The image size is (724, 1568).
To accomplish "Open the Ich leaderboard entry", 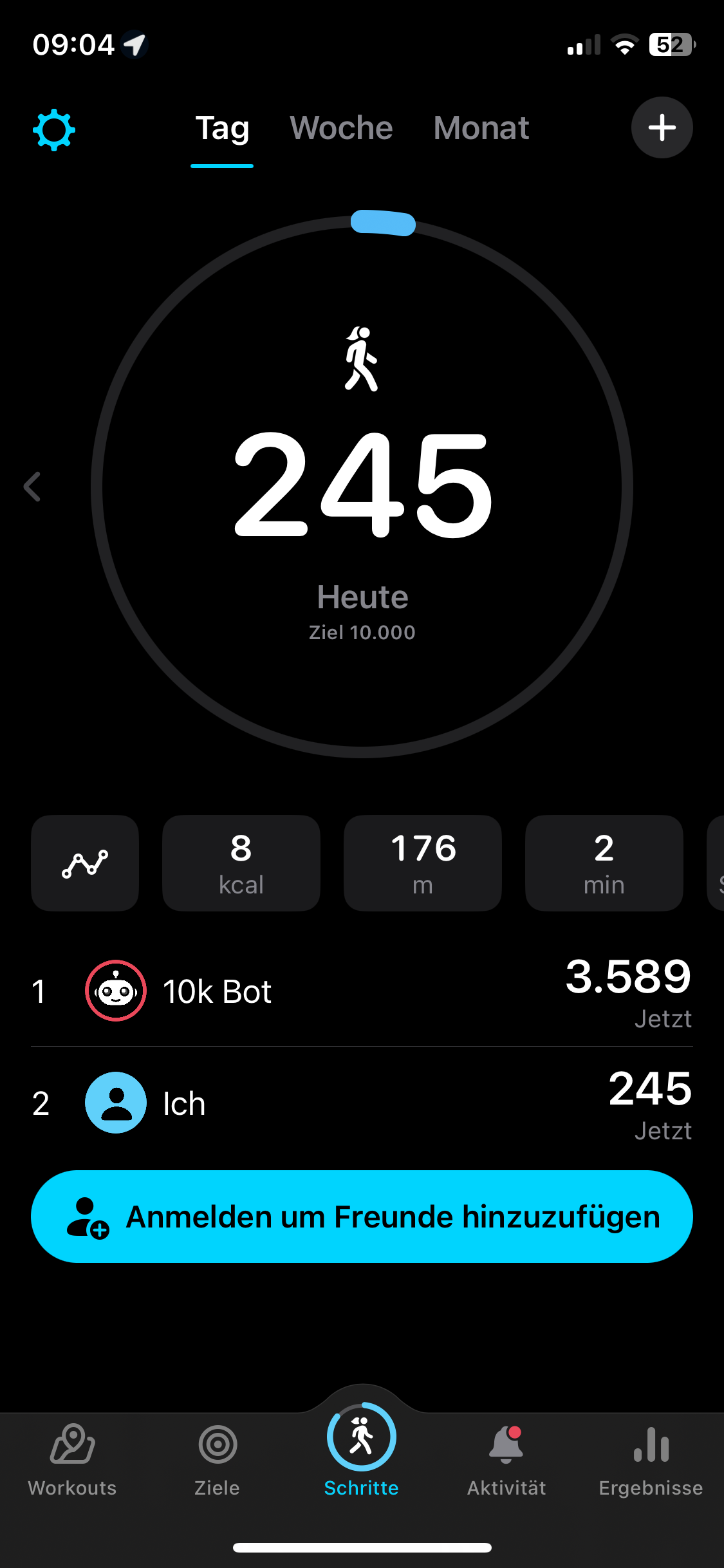I will [x=362, y=1103].
